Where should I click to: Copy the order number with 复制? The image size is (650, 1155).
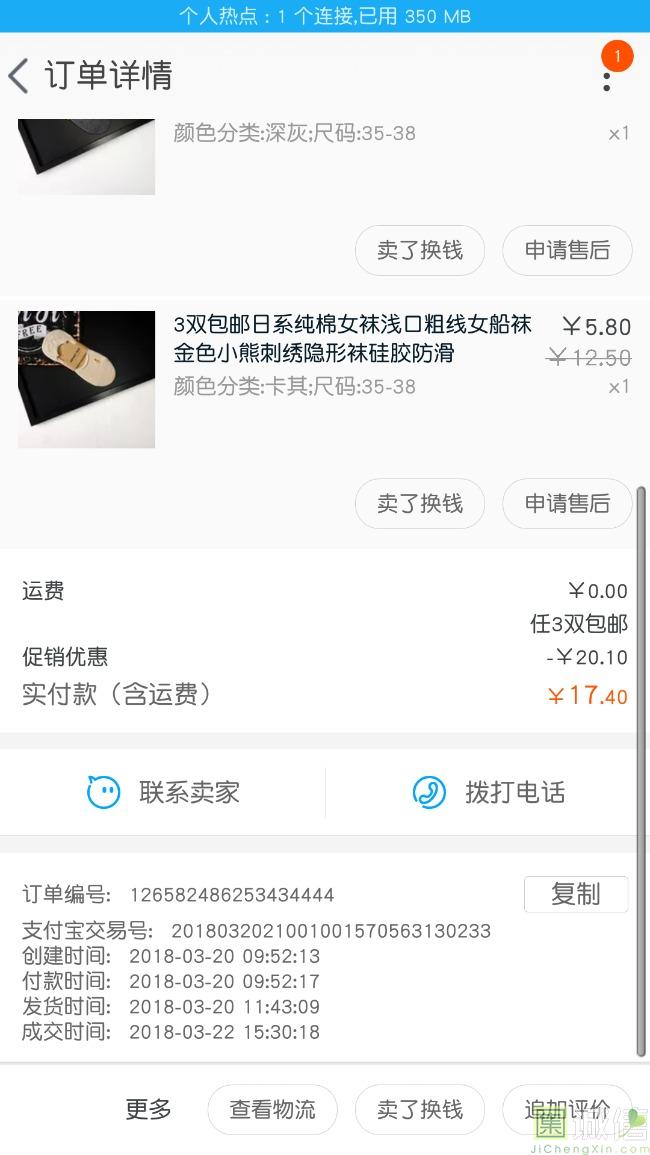(x=575, y=894)
